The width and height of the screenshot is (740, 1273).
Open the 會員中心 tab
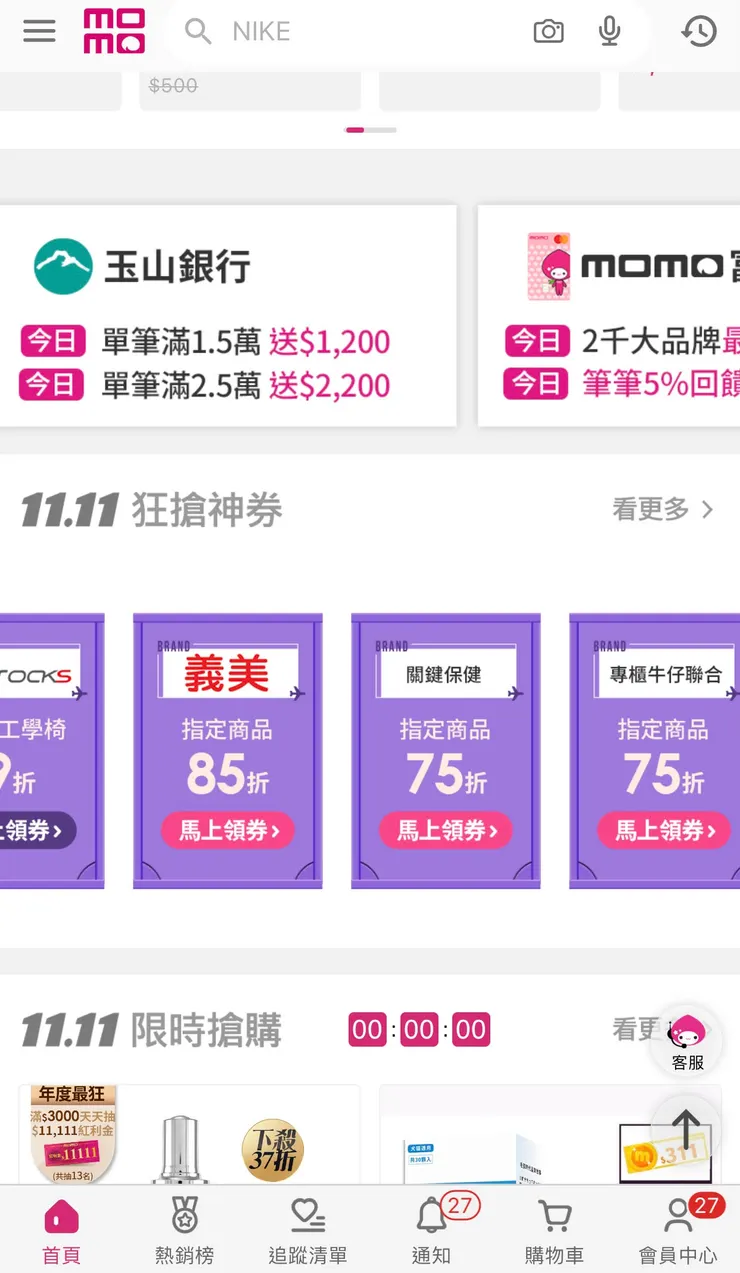pyautogui.click(x=678, y=1231)
